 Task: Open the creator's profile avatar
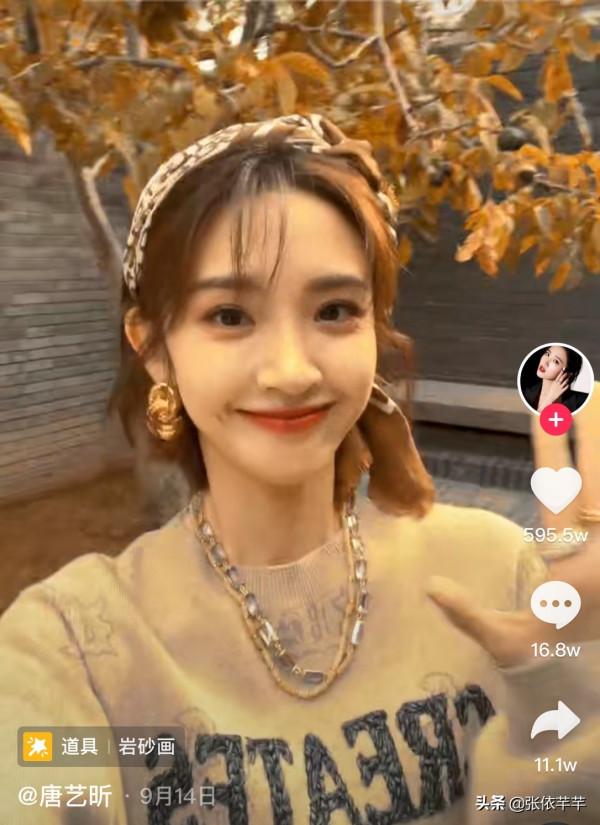tap(555, 379)
